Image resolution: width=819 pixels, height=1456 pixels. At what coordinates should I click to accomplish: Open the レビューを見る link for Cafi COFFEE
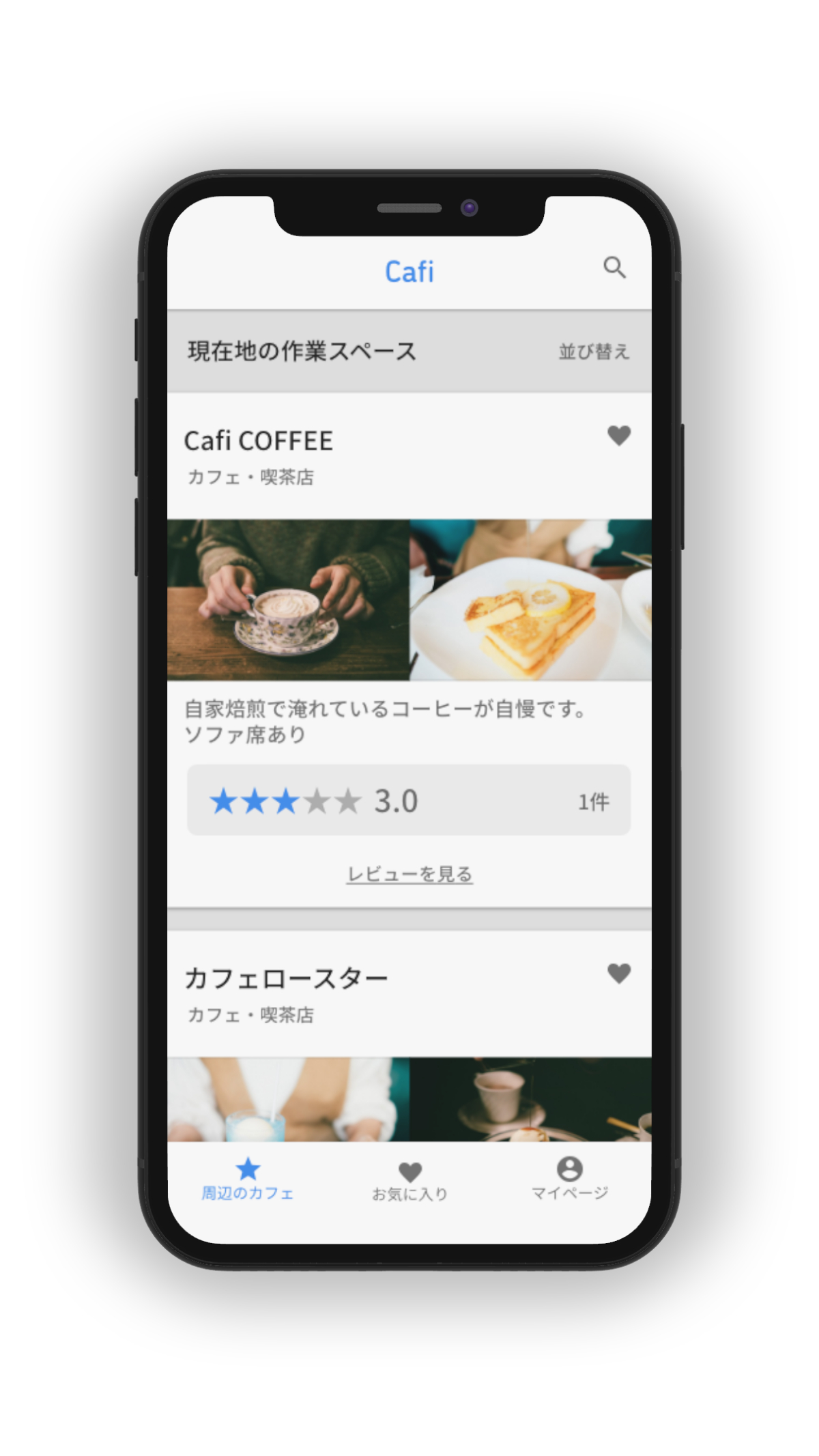coord(409,874)
